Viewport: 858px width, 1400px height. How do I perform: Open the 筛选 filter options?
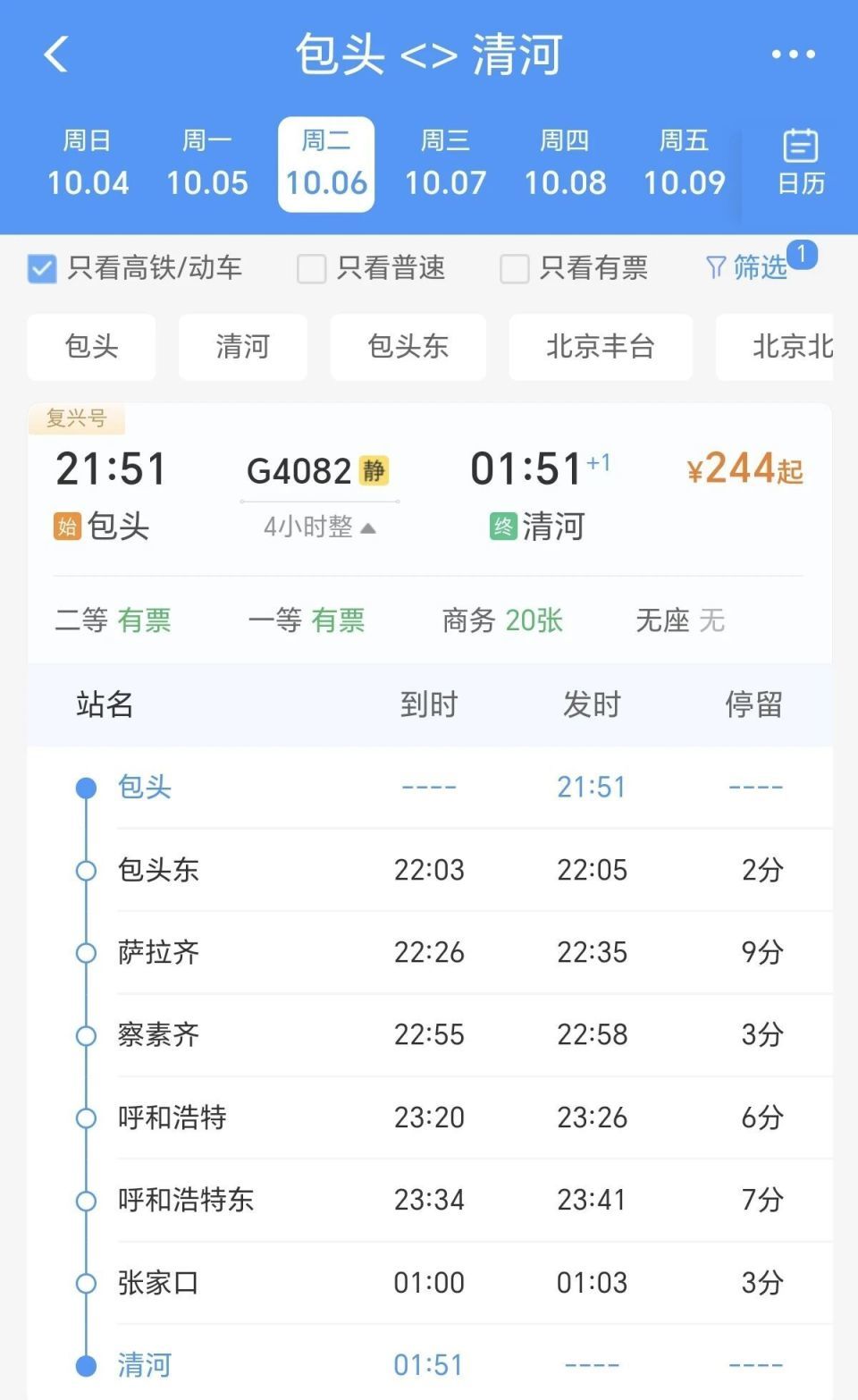tap(747, 266)
